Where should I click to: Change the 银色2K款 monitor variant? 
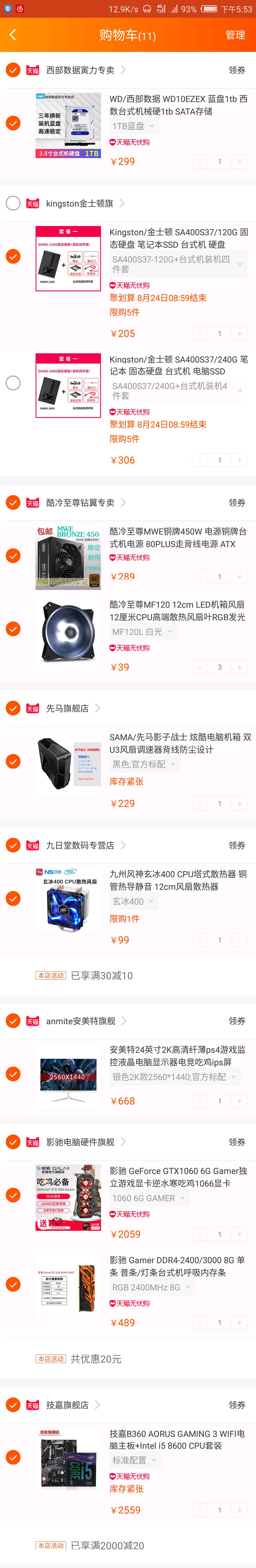click(x=174, y=1077)
